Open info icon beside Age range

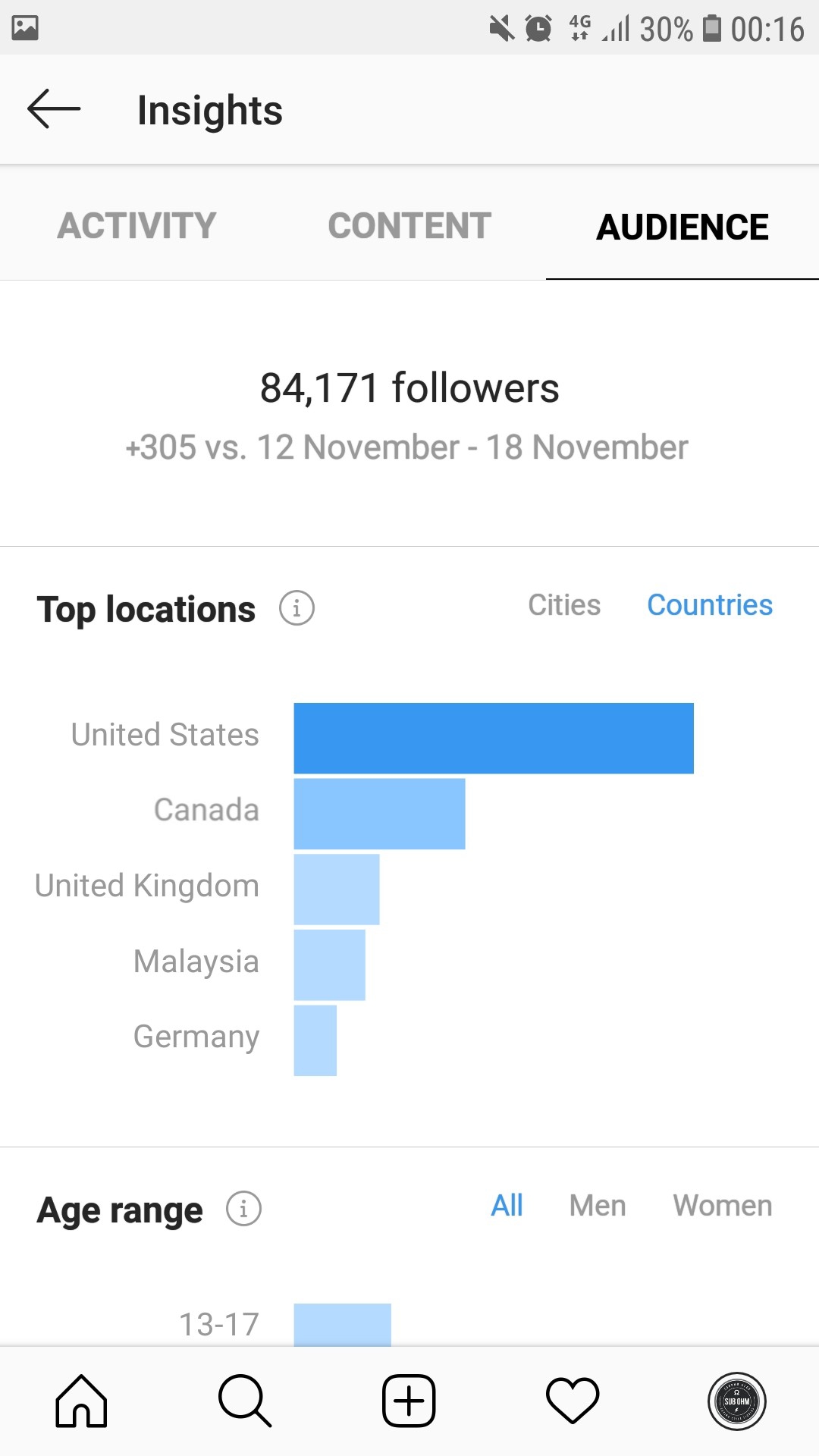click(243, 1208)
